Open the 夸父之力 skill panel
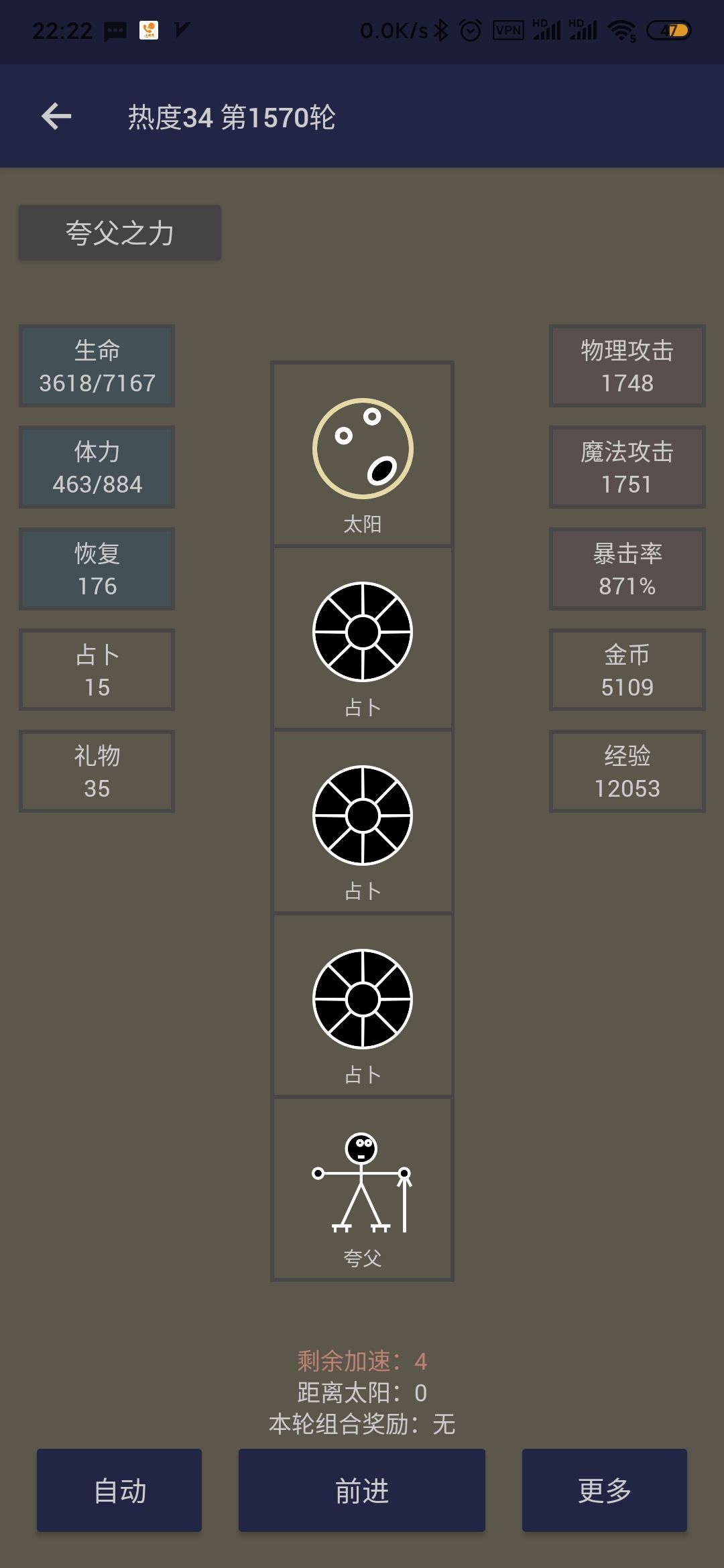Screen dimensions: 724x1568 (x=119, y=233)
